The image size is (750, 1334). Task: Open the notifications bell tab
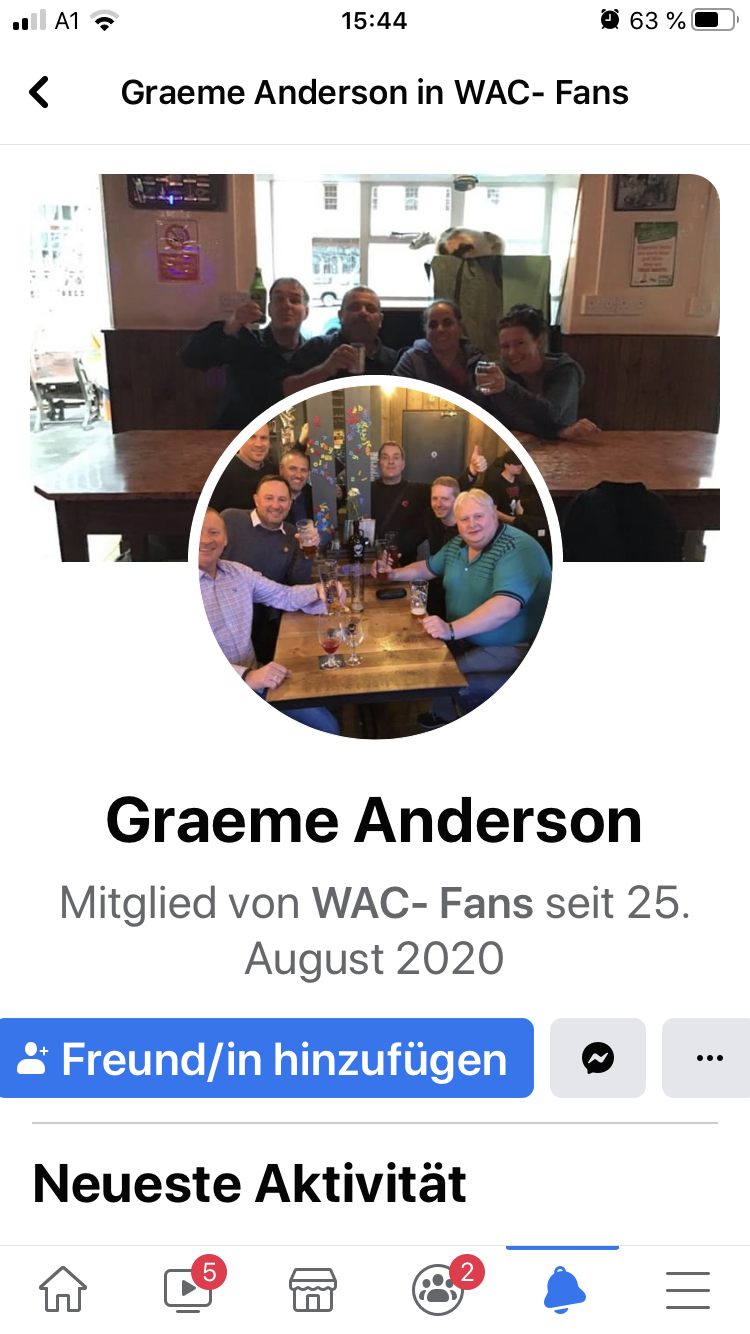563,1290
